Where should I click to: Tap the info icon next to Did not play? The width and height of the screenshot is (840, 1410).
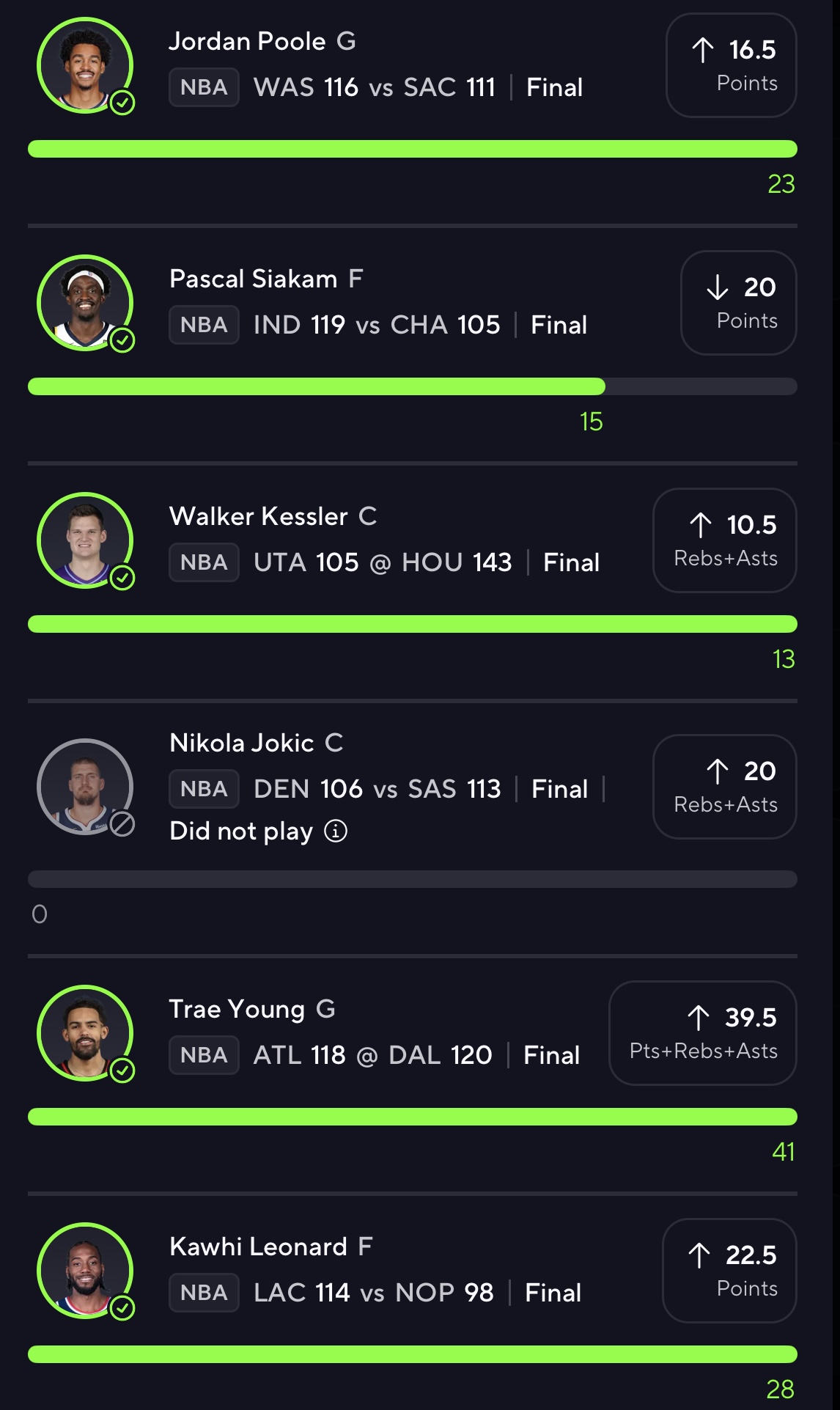(x=336, y=831)
